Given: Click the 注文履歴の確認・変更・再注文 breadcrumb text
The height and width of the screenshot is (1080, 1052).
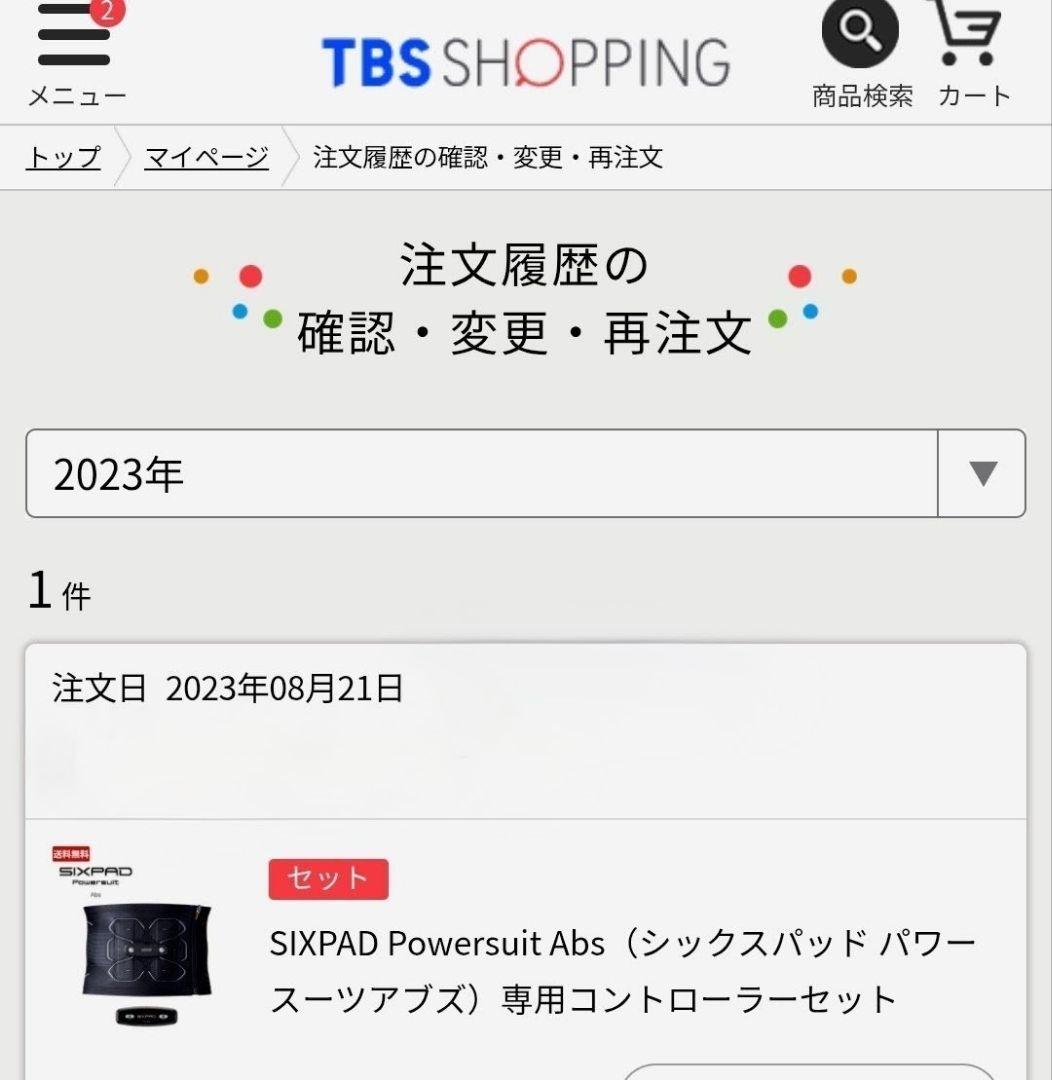Looking at the screenshot, I should click(x=488, y=157).
